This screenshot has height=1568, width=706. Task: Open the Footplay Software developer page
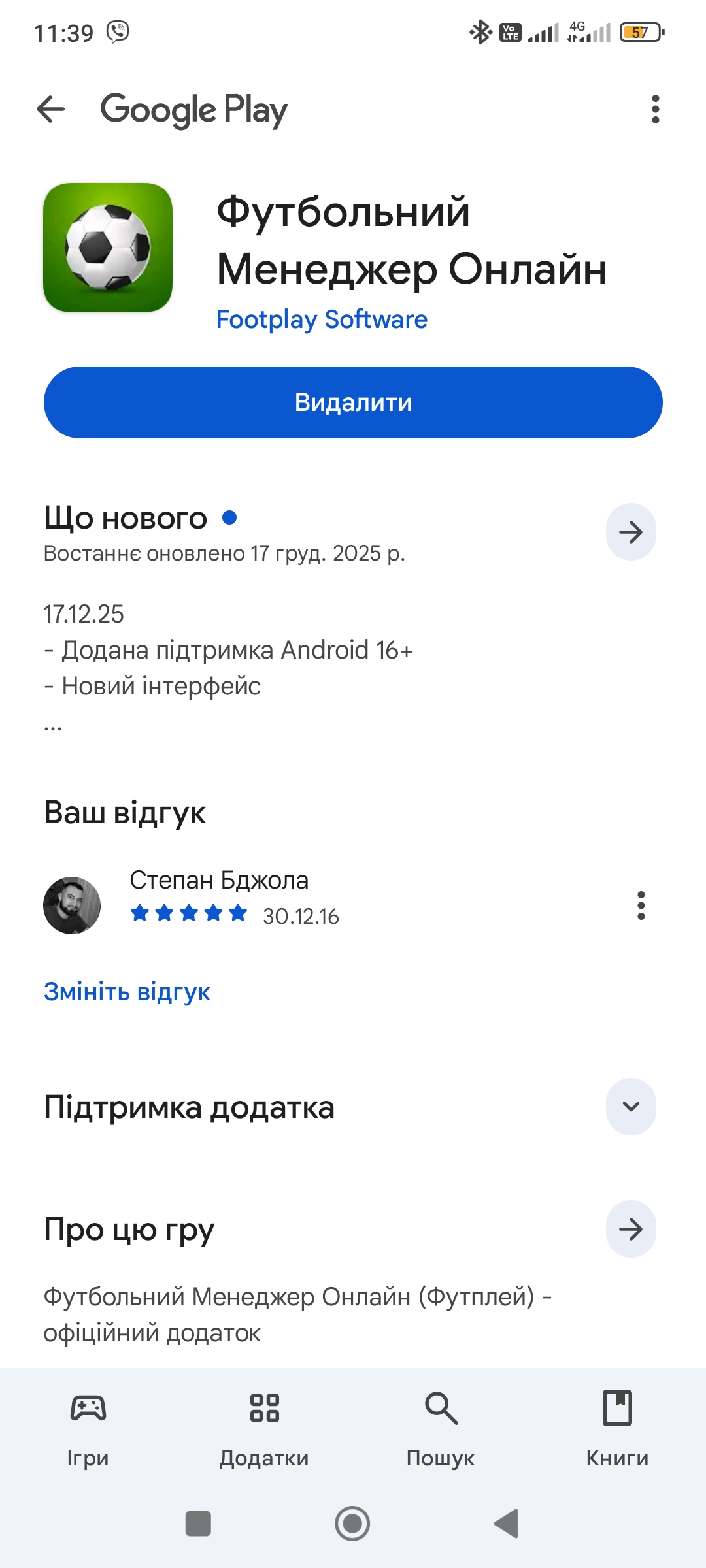click(x=322, y=319)
